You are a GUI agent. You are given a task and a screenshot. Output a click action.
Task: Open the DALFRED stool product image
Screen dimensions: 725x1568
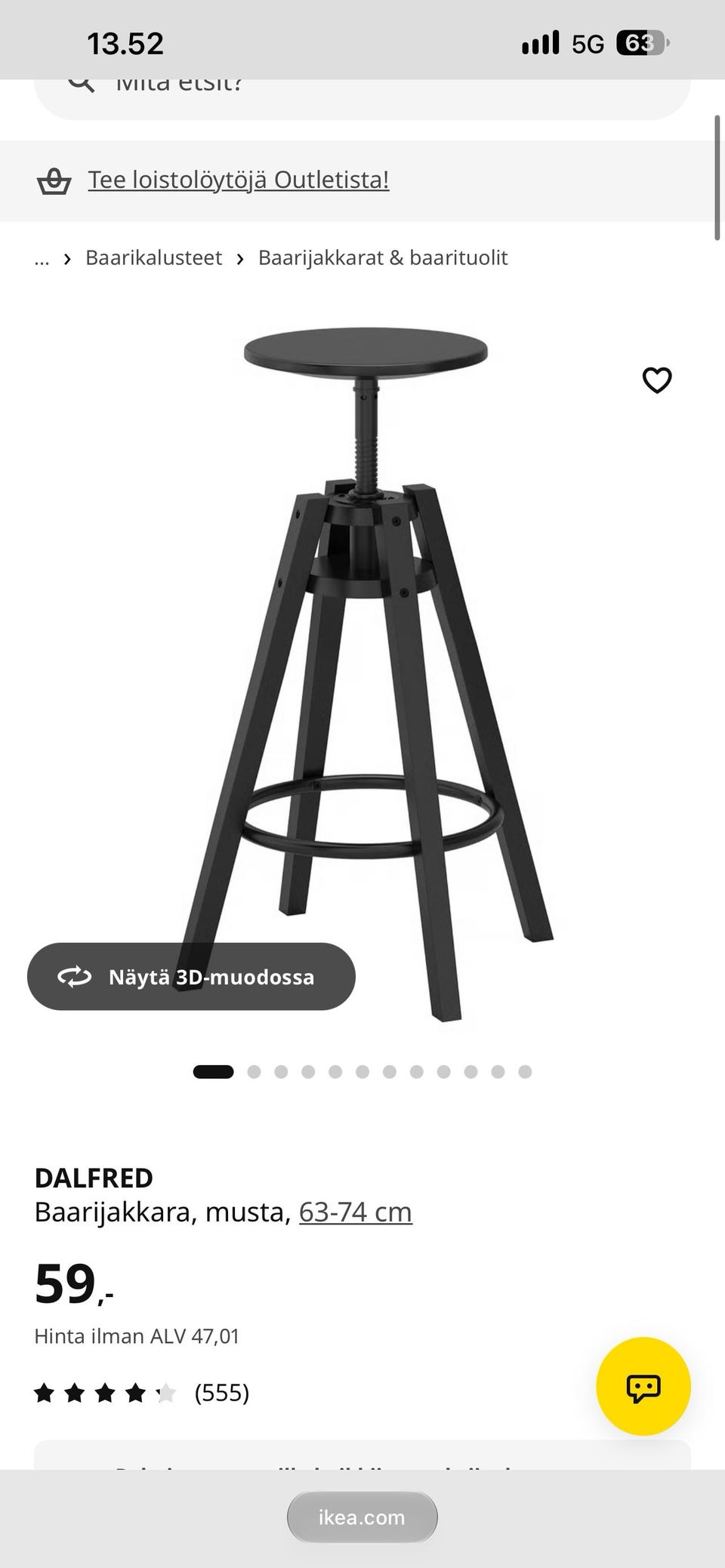click(365, 672)
